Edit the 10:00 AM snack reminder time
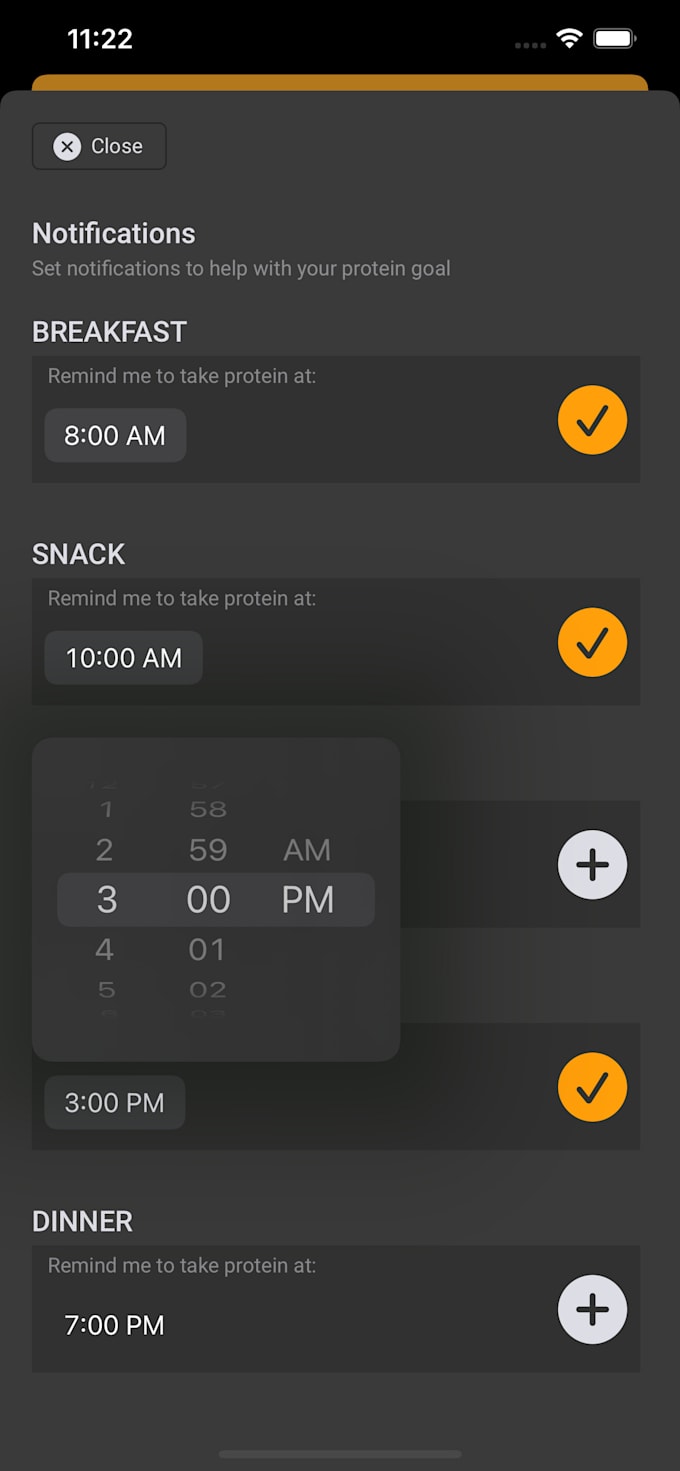The height and width of the screenshot is (1471, 680). (124, 658)
